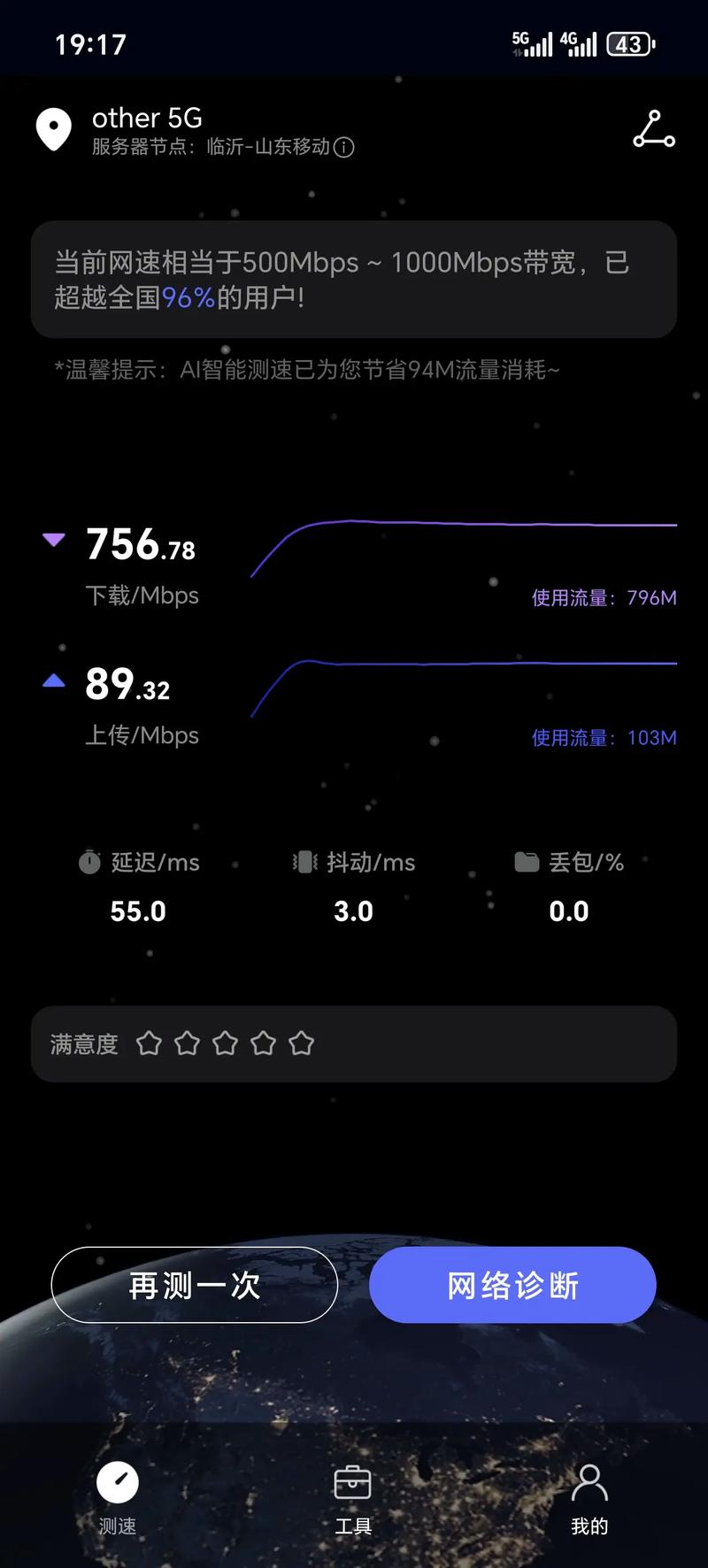Rate satisfaction by tapping the first star
Screen dimensions: 708x1568
pos(149,1044)
